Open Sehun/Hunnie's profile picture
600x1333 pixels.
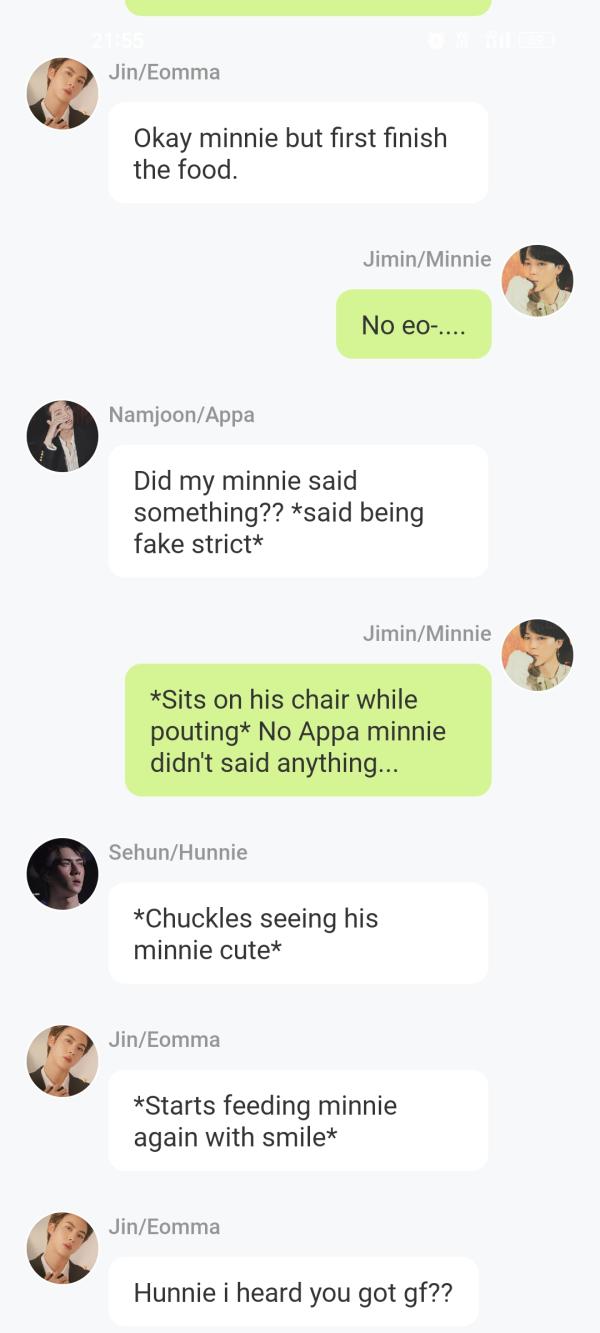point(62,873)
